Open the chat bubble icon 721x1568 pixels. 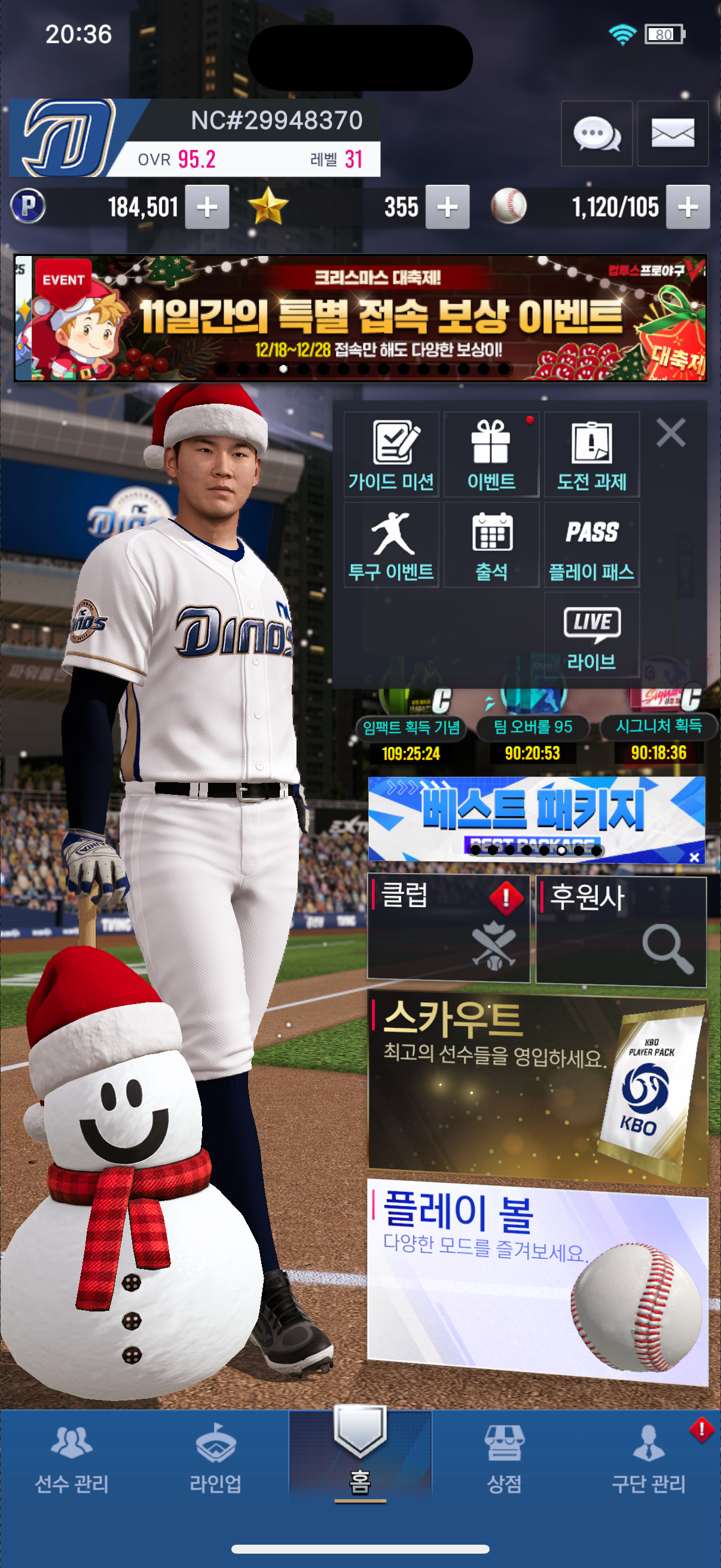(x=596, y=133)
